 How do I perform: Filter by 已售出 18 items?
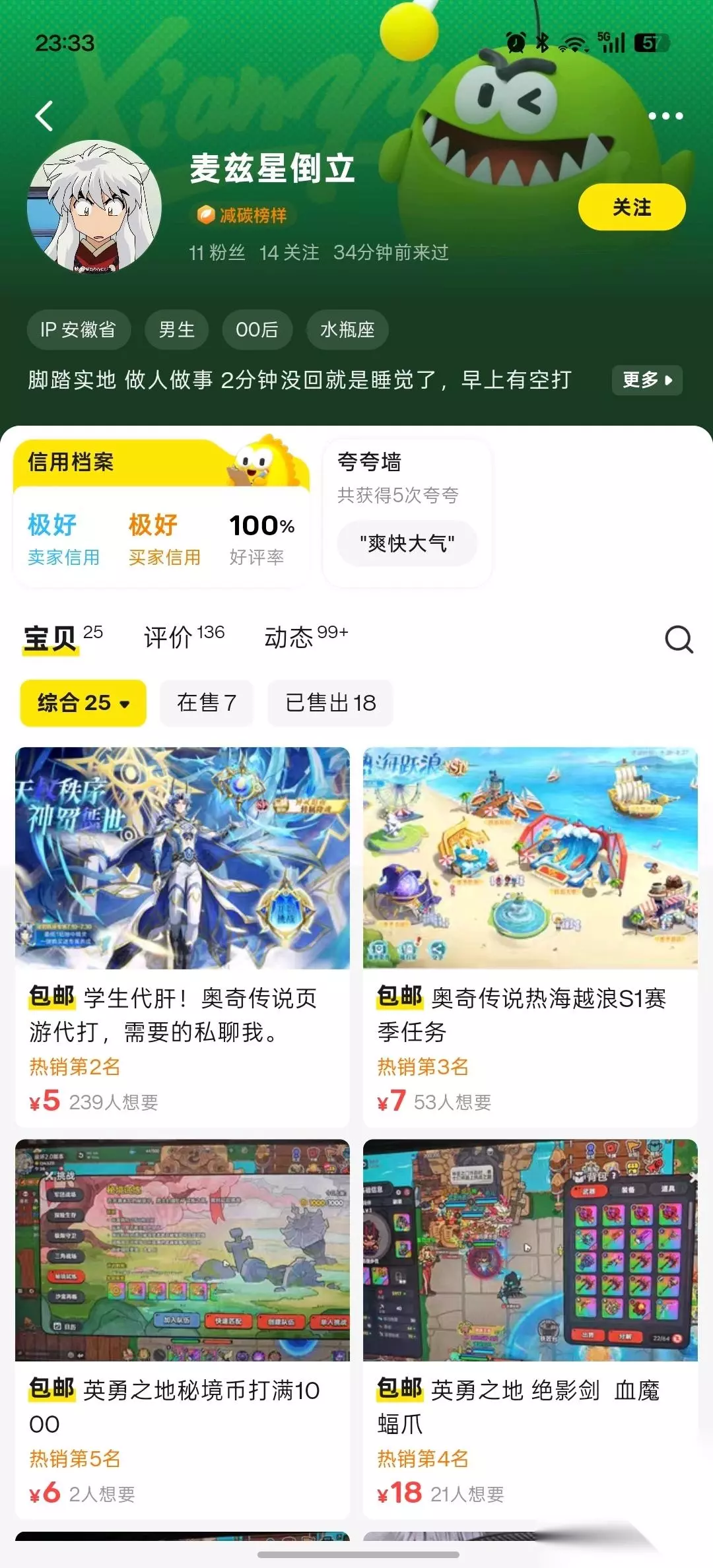(x=330, y=703)
